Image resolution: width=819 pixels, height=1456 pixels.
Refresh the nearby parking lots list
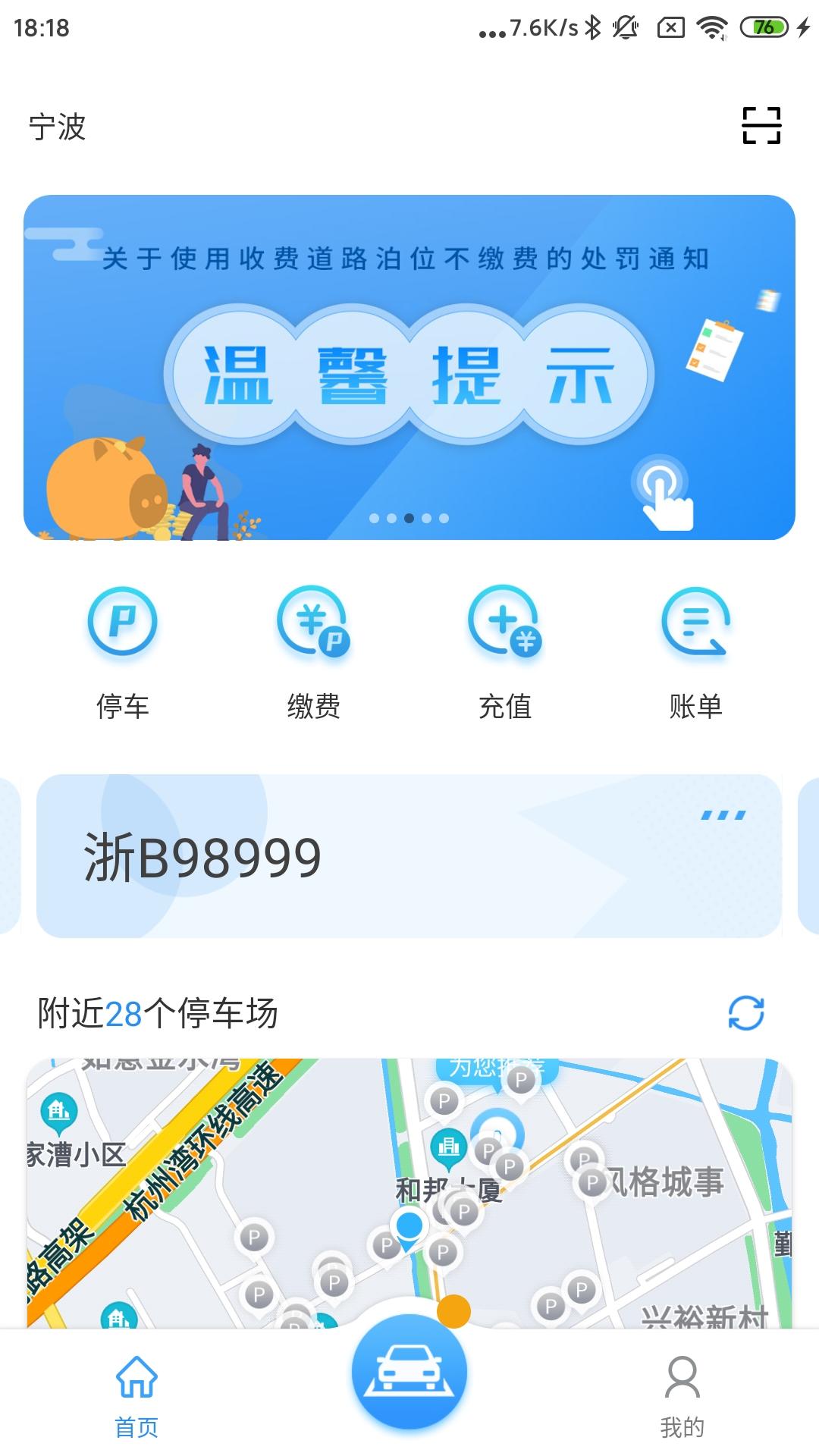pos(745,1014)
